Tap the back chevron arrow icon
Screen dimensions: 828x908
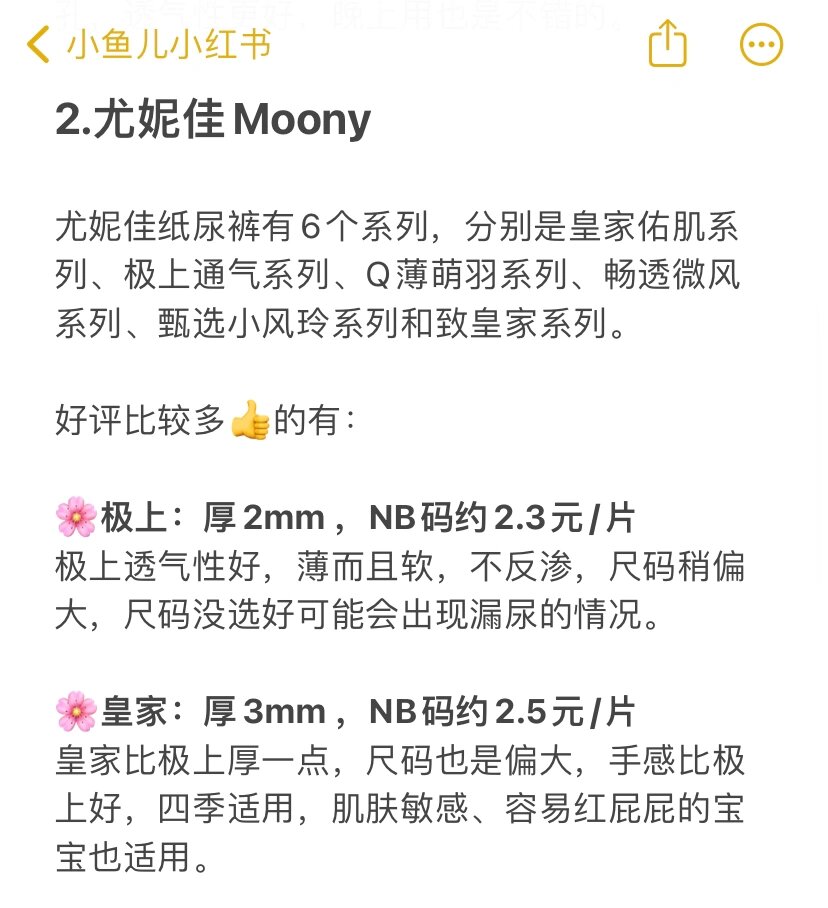(38, 44)
